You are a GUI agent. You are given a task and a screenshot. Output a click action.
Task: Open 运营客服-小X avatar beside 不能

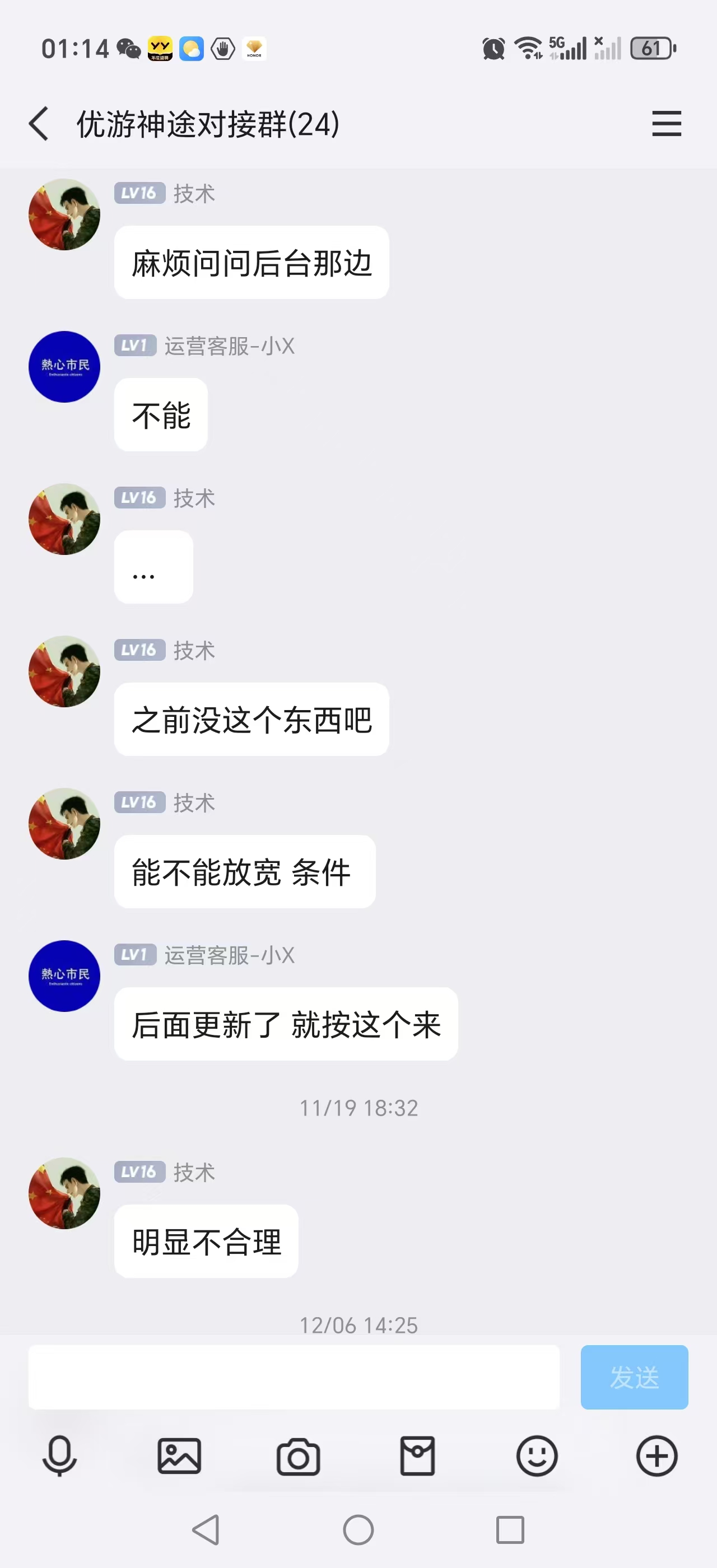[x=64, y=366]
